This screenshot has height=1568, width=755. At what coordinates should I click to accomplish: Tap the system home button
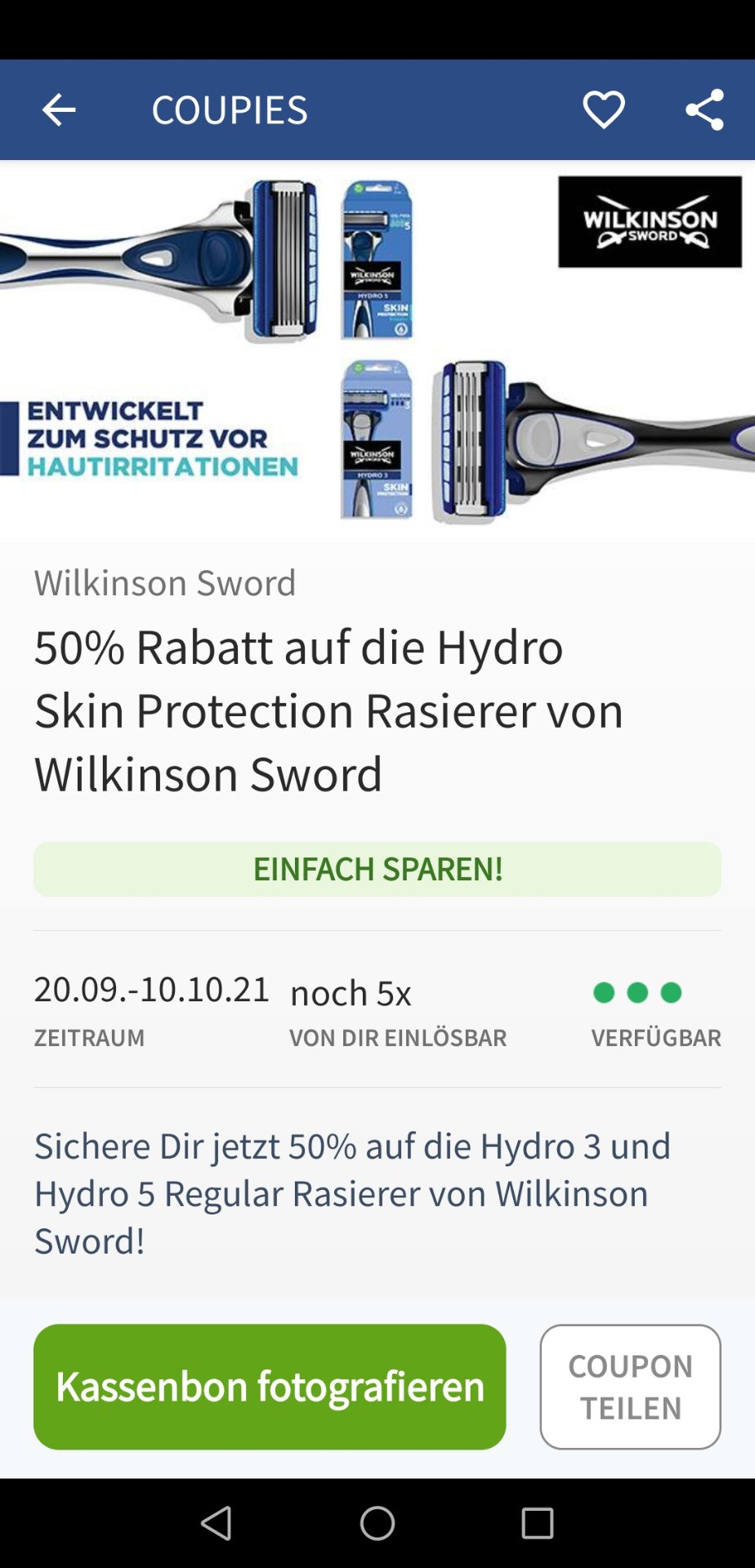point(377,1523)
